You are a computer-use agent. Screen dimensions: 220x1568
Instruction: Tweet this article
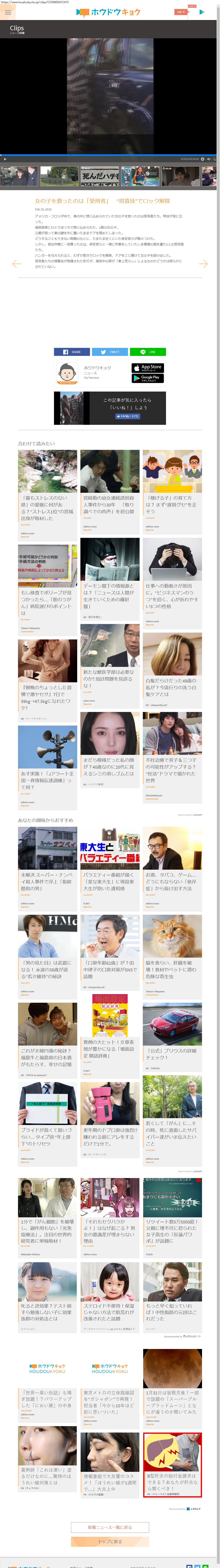click(x=110, y=352)
